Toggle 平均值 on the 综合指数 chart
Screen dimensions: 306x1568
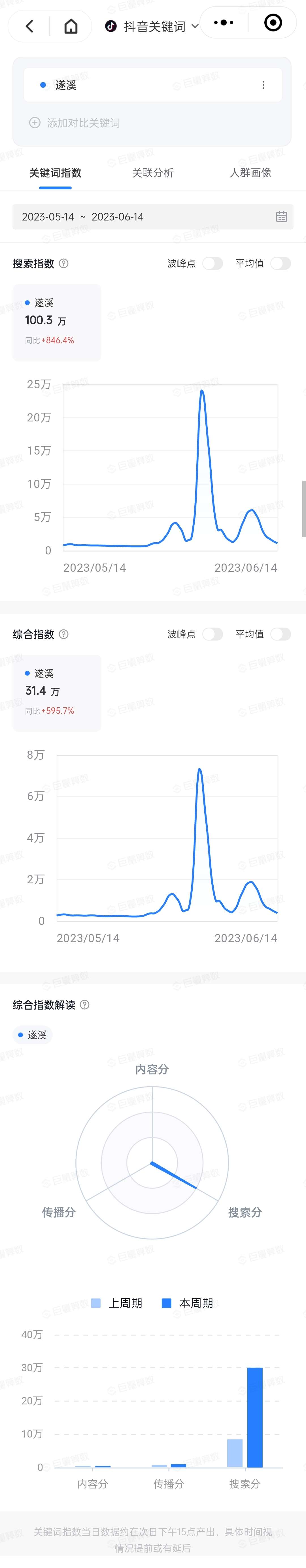pyautogui.click(x=280, y=634)
